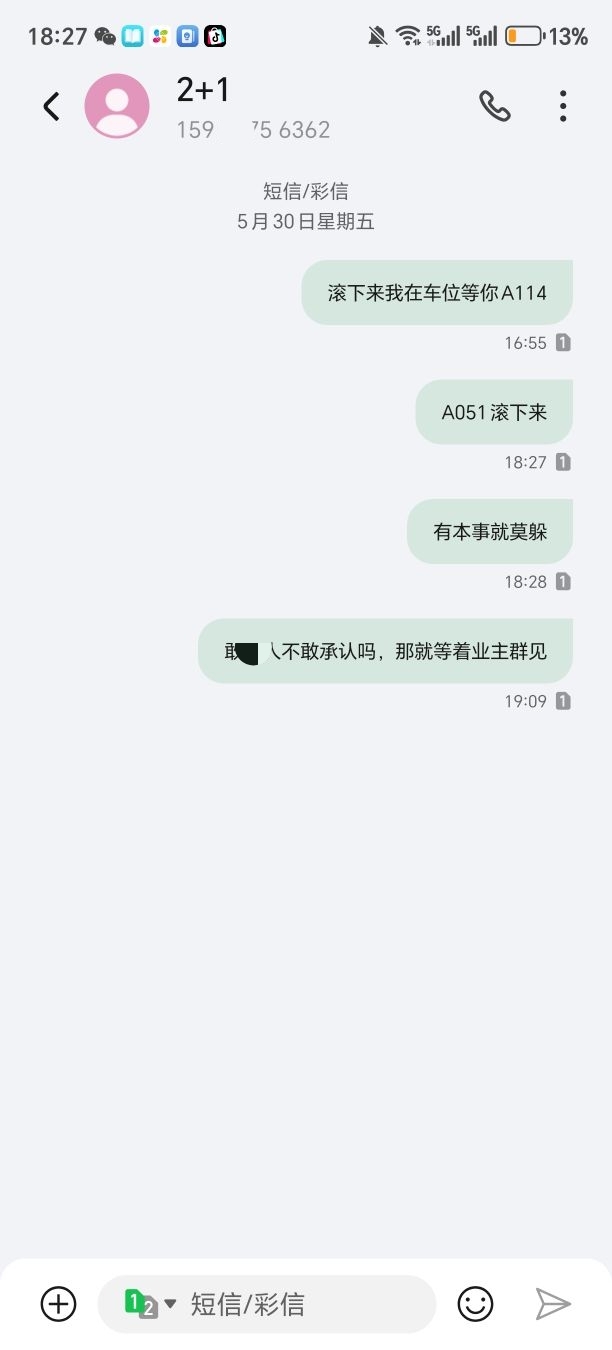Tap the plus attachment button
The width and height of the screenshot is (612, 1350).
[58, 1304]
